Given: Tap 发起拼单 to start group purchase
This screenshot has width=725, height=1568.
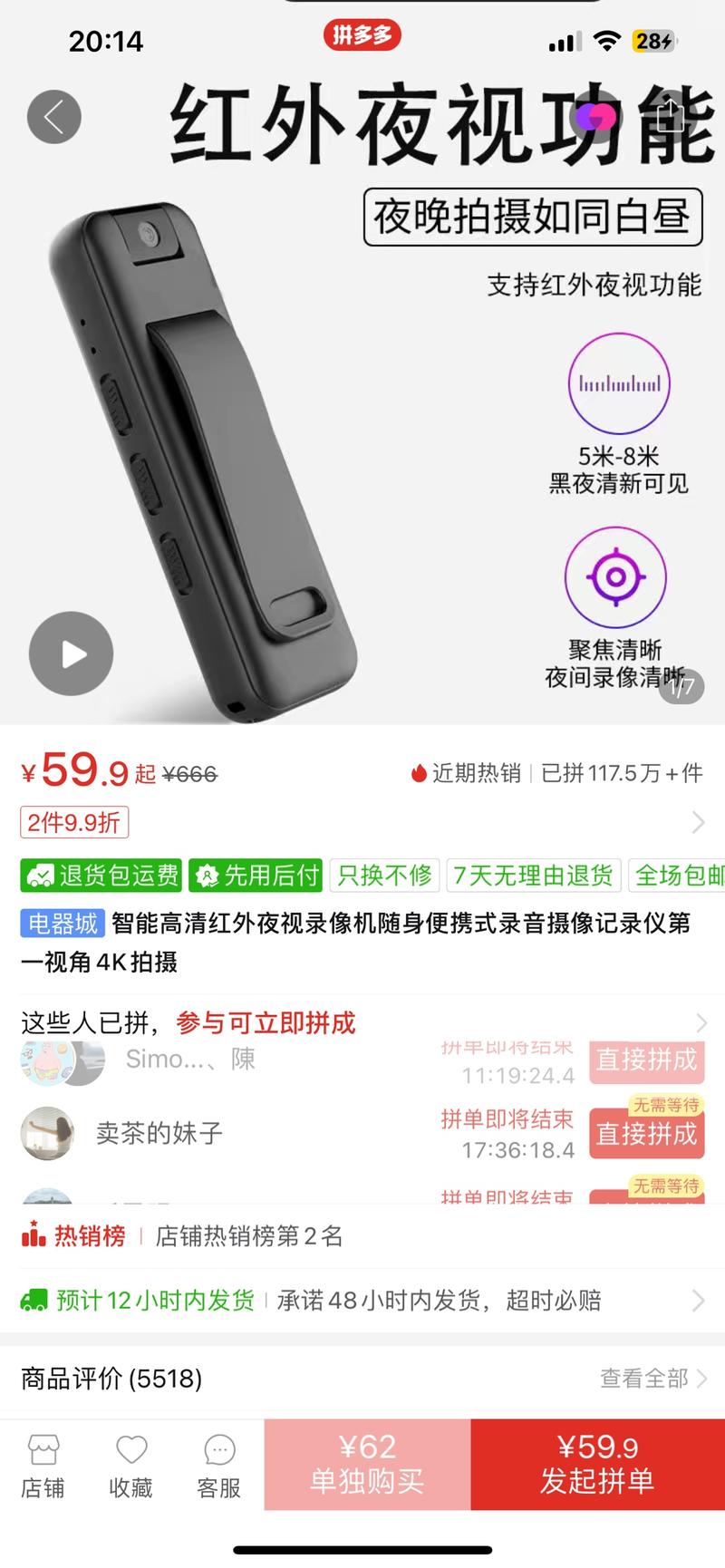Looking at the screenshot, I should (x=598, y=1464).
